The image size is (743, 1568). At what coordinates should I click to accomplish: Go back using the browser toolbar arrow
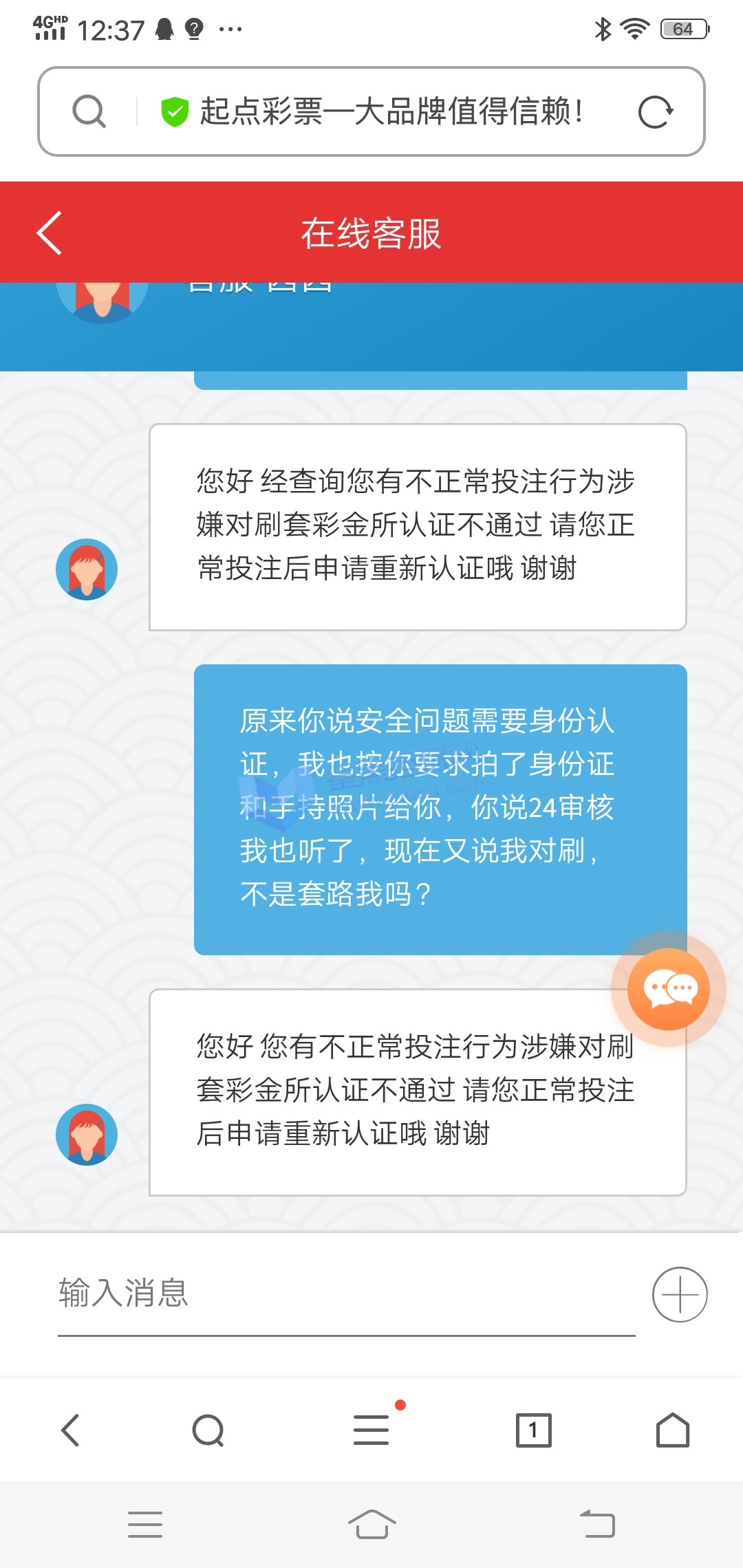pos(71,1430)
